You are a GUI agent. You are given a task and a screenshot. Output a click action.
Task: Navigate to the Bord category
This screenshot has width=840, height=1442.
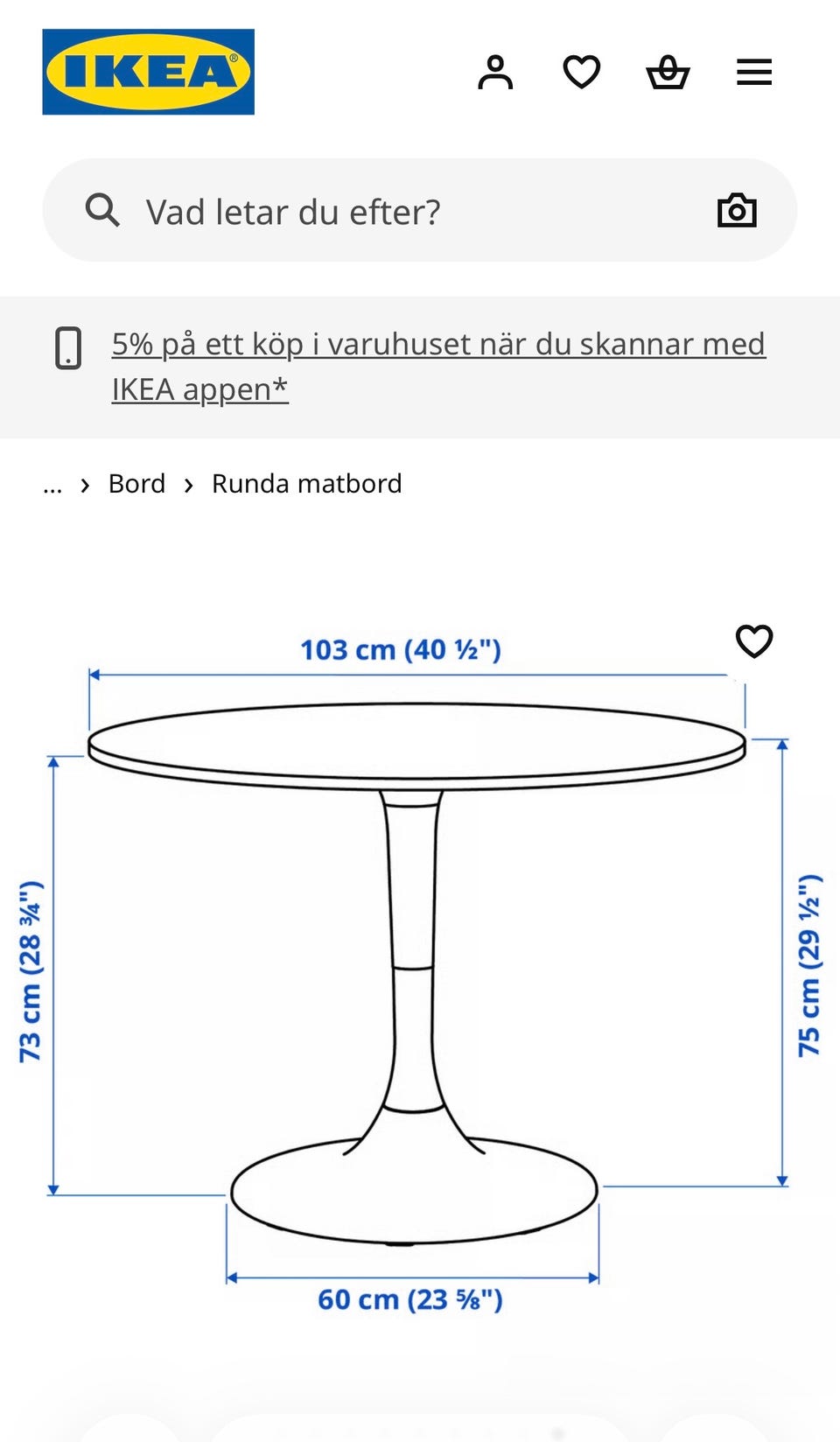(136, 483)
